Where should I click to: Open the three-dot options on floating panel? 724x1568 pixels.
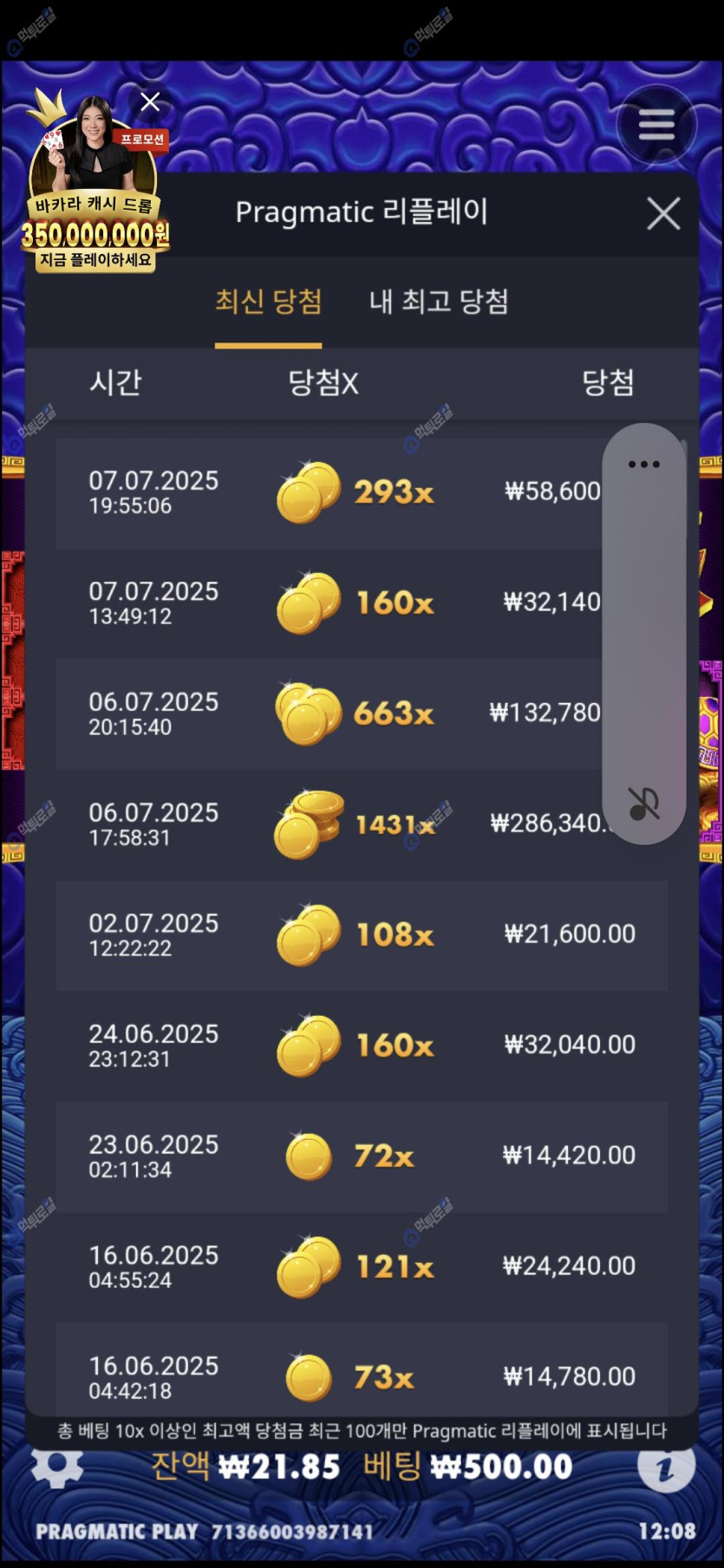tap(644, 465)
